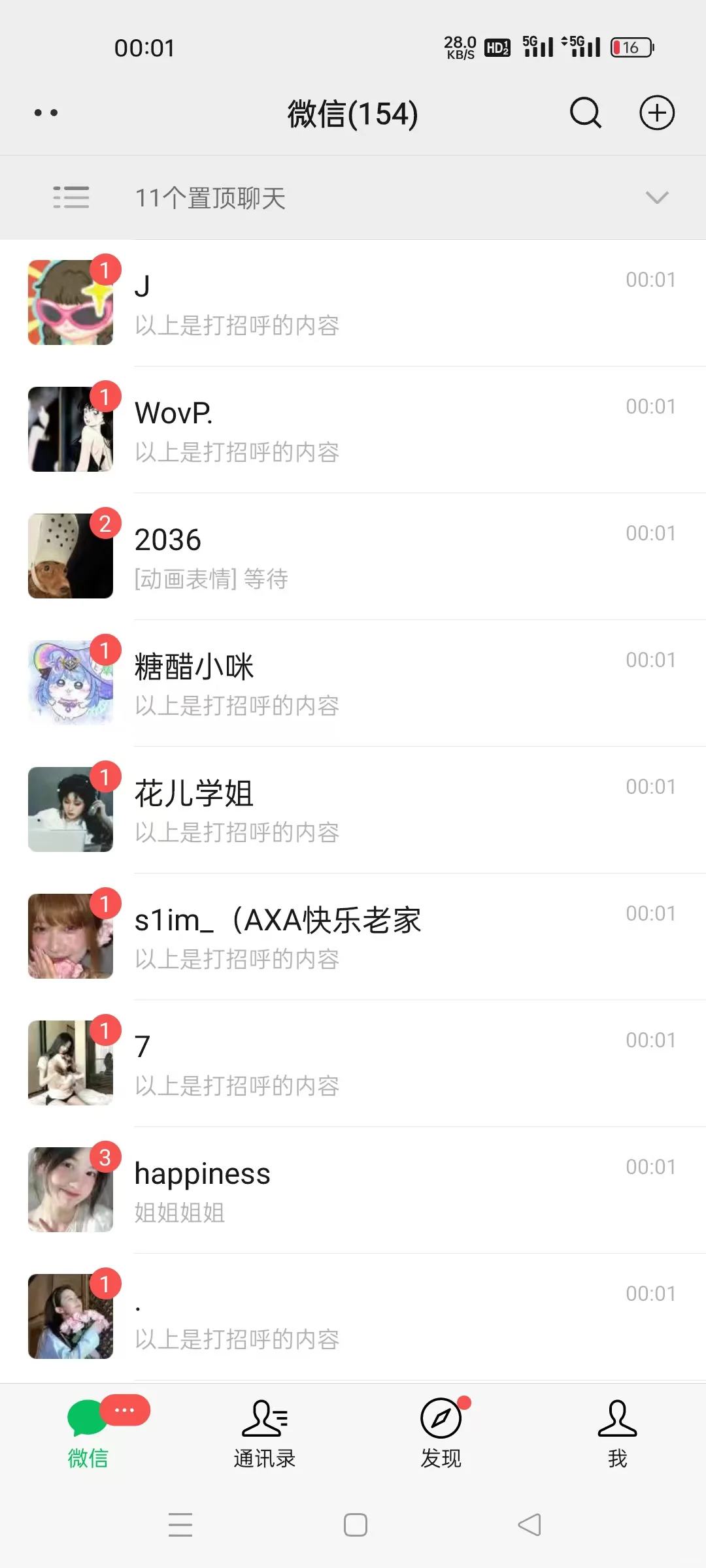Open the chat with happiness
Image resolution: width=706 pixels, height=1568 pixels.
(x=353, y=1190)
